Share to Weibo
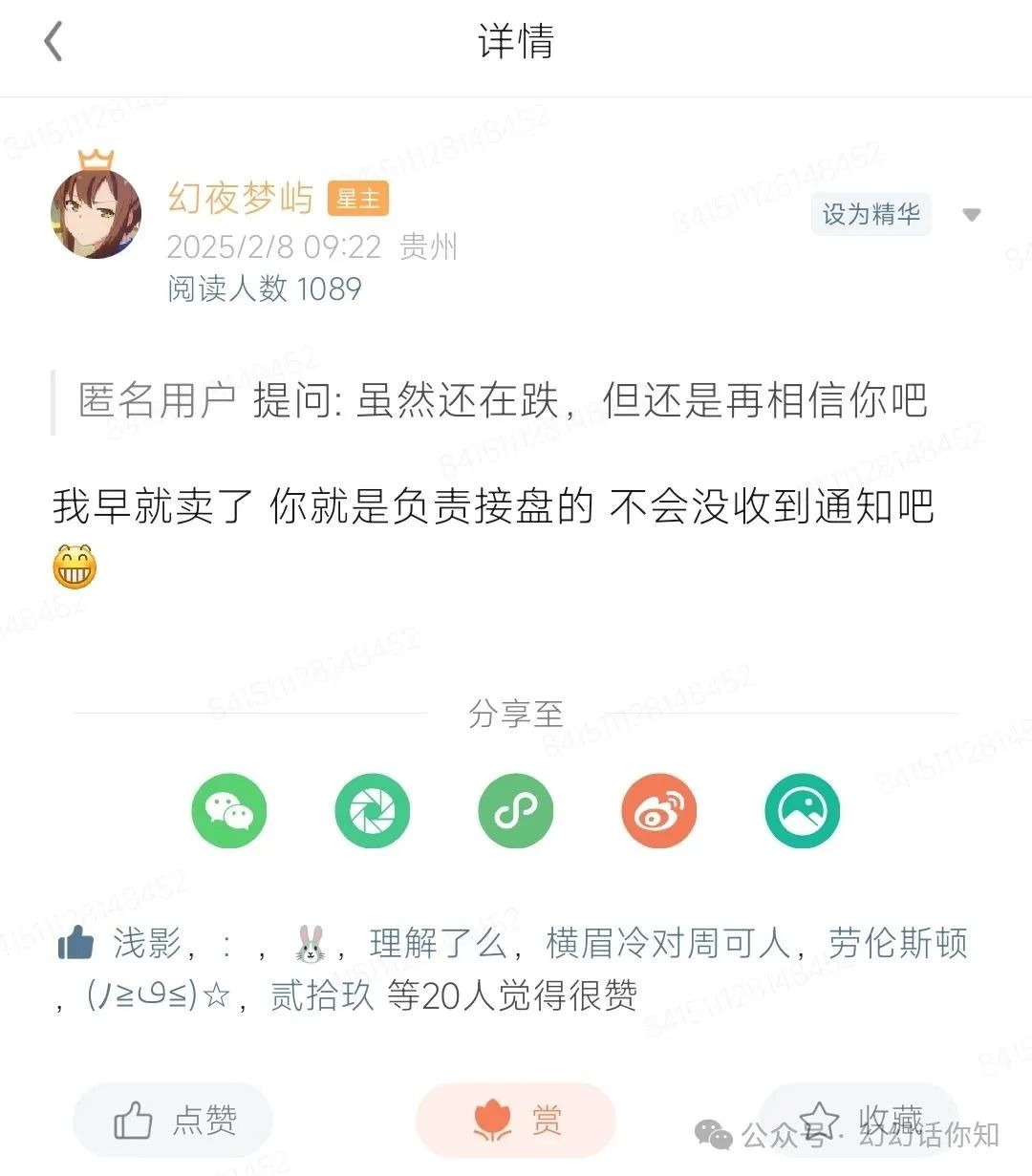The height and width of the screenshot is (1176, 1032). pos(659,811)
